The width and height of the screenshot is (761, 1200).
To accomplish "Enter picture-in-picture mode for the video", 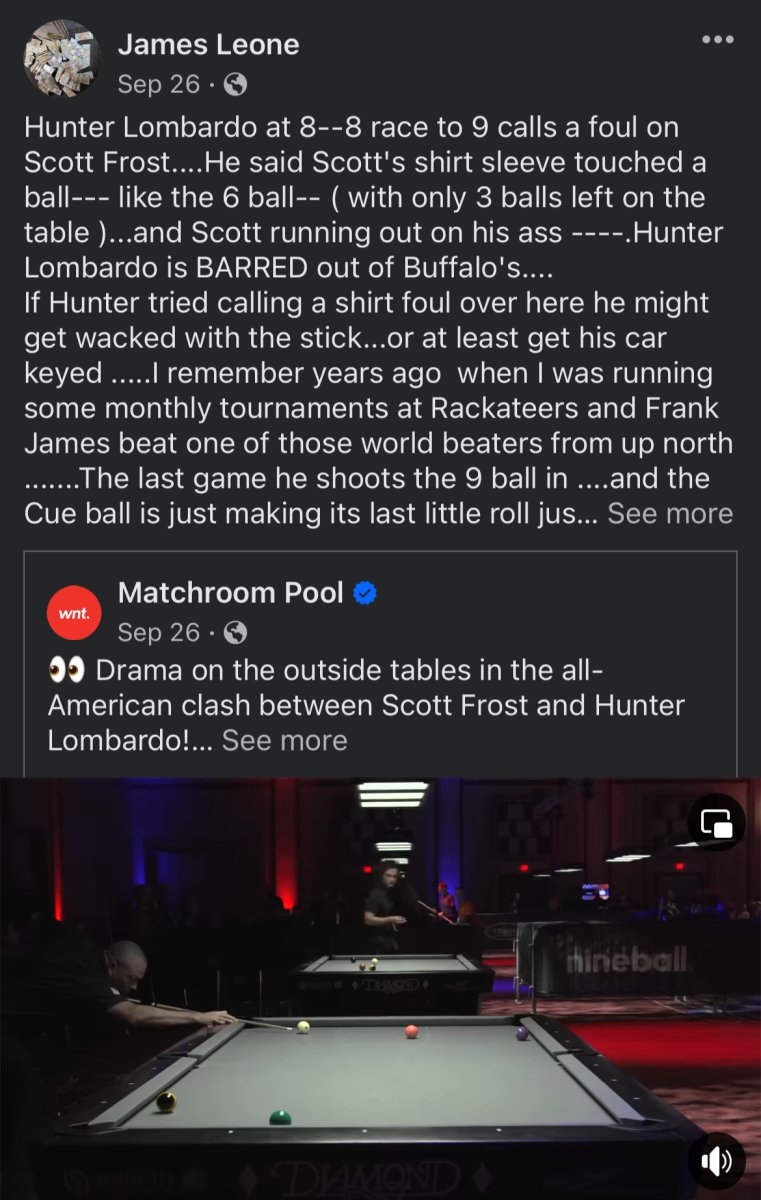I will [716, 823].
